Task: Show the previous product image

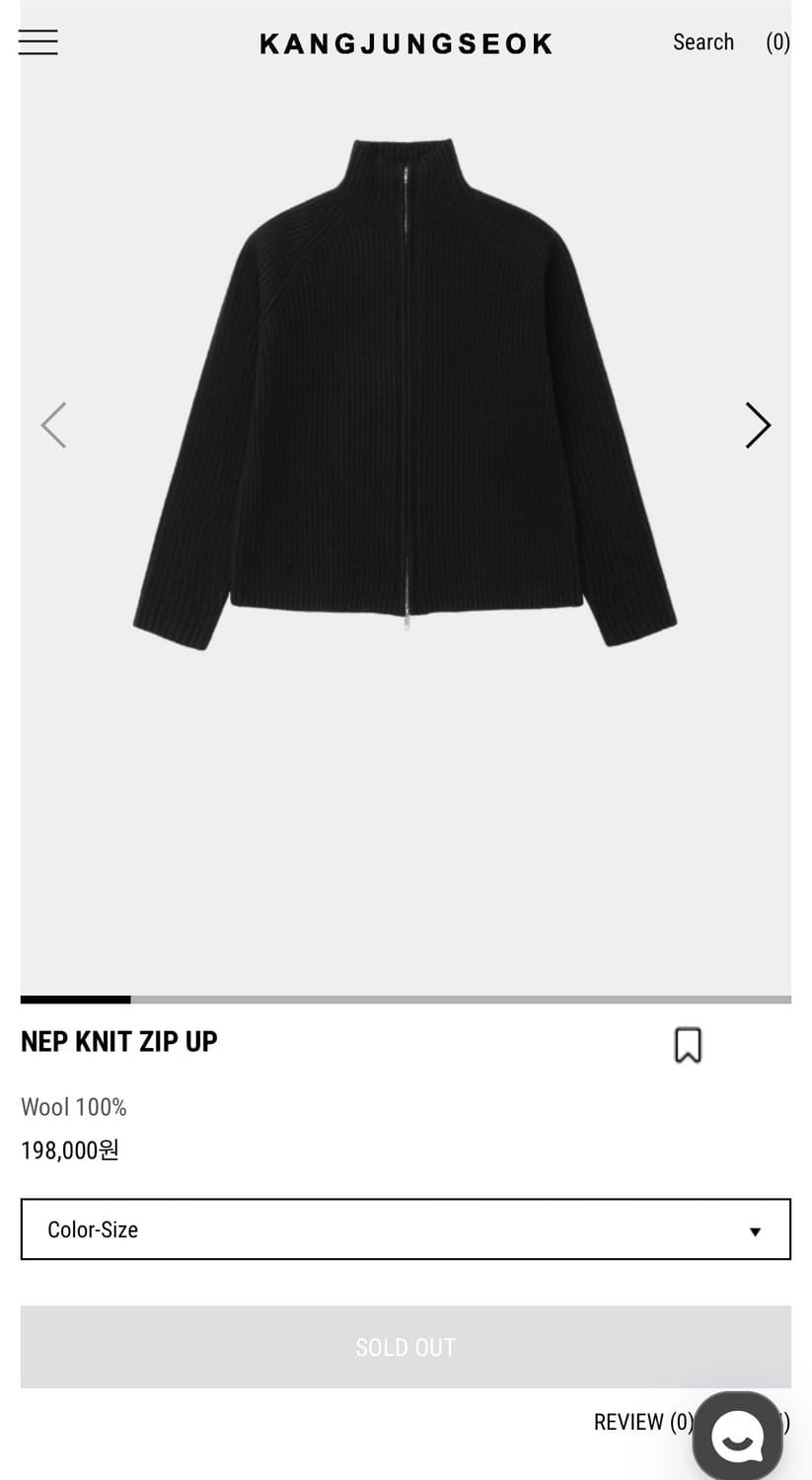Action: 54,424
